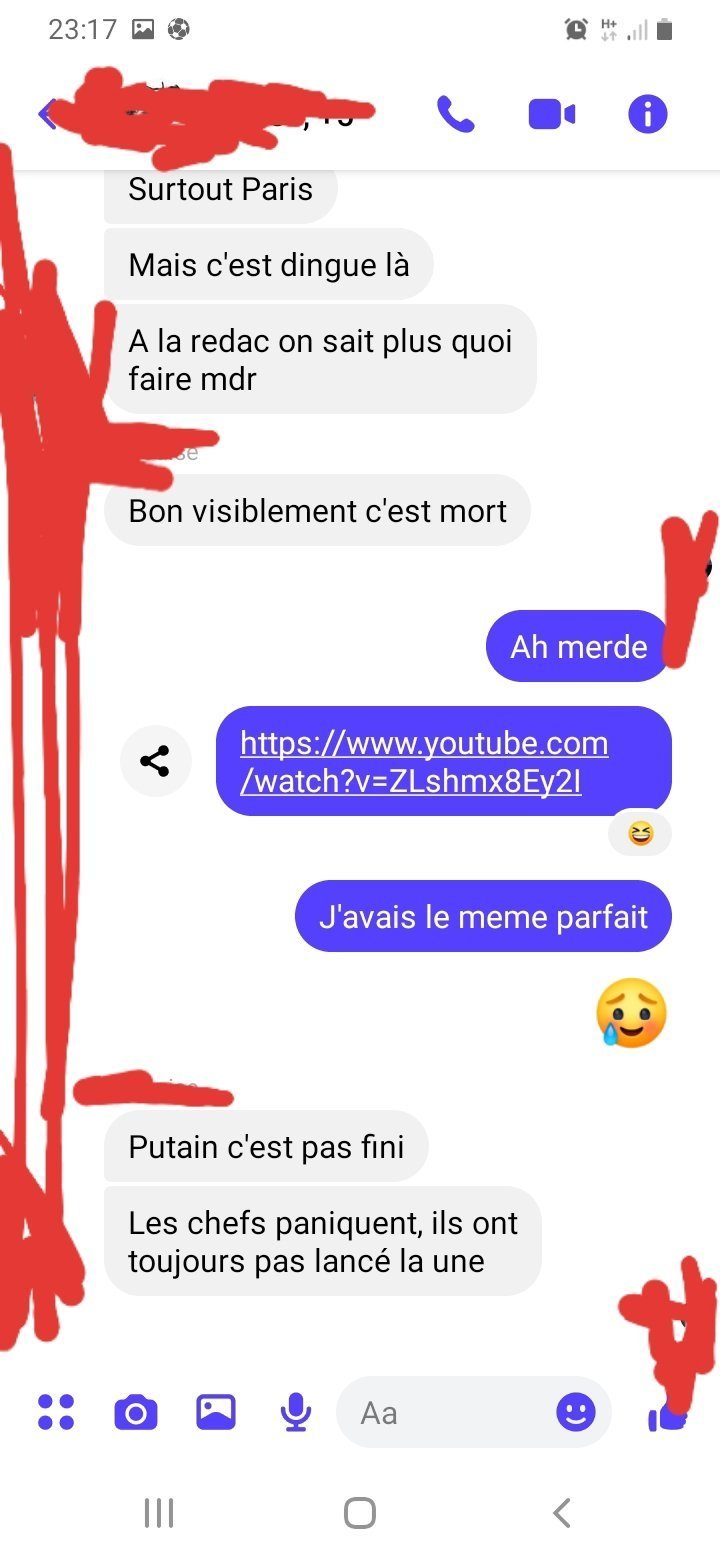The width and height of the screenshot is (720, 1560).
Task: Go back to the conversation list
Action: tap(46, 114)
